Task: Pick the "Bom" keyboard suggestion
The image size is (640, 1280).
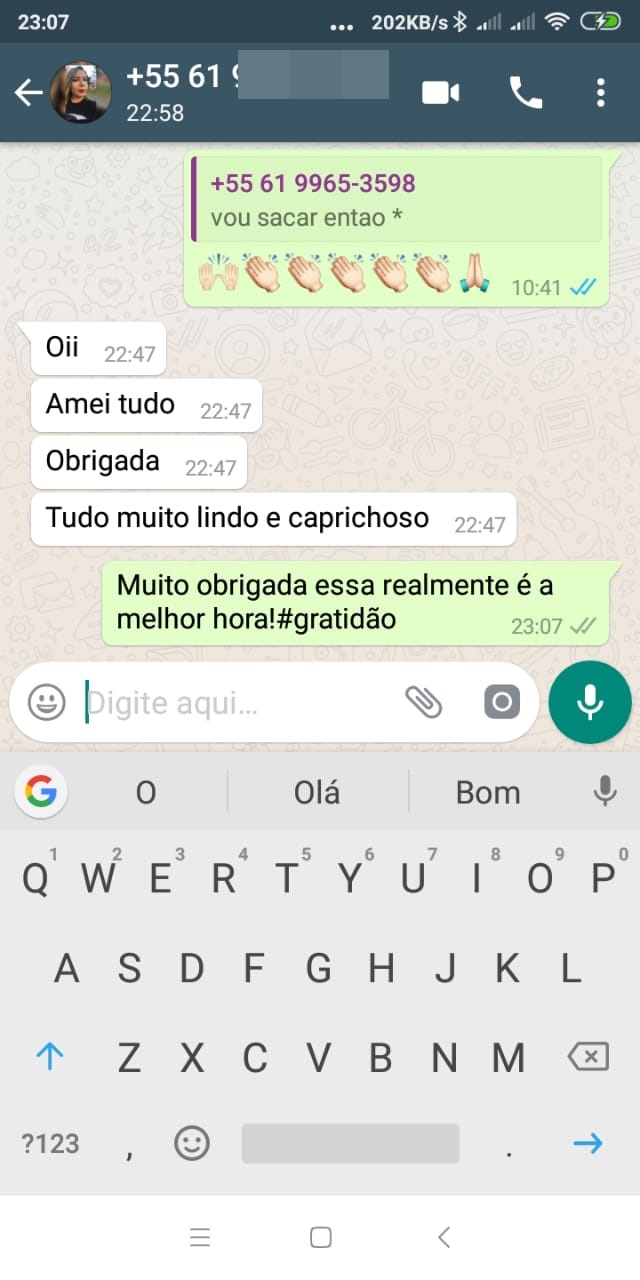Action: tap(488, 793)
